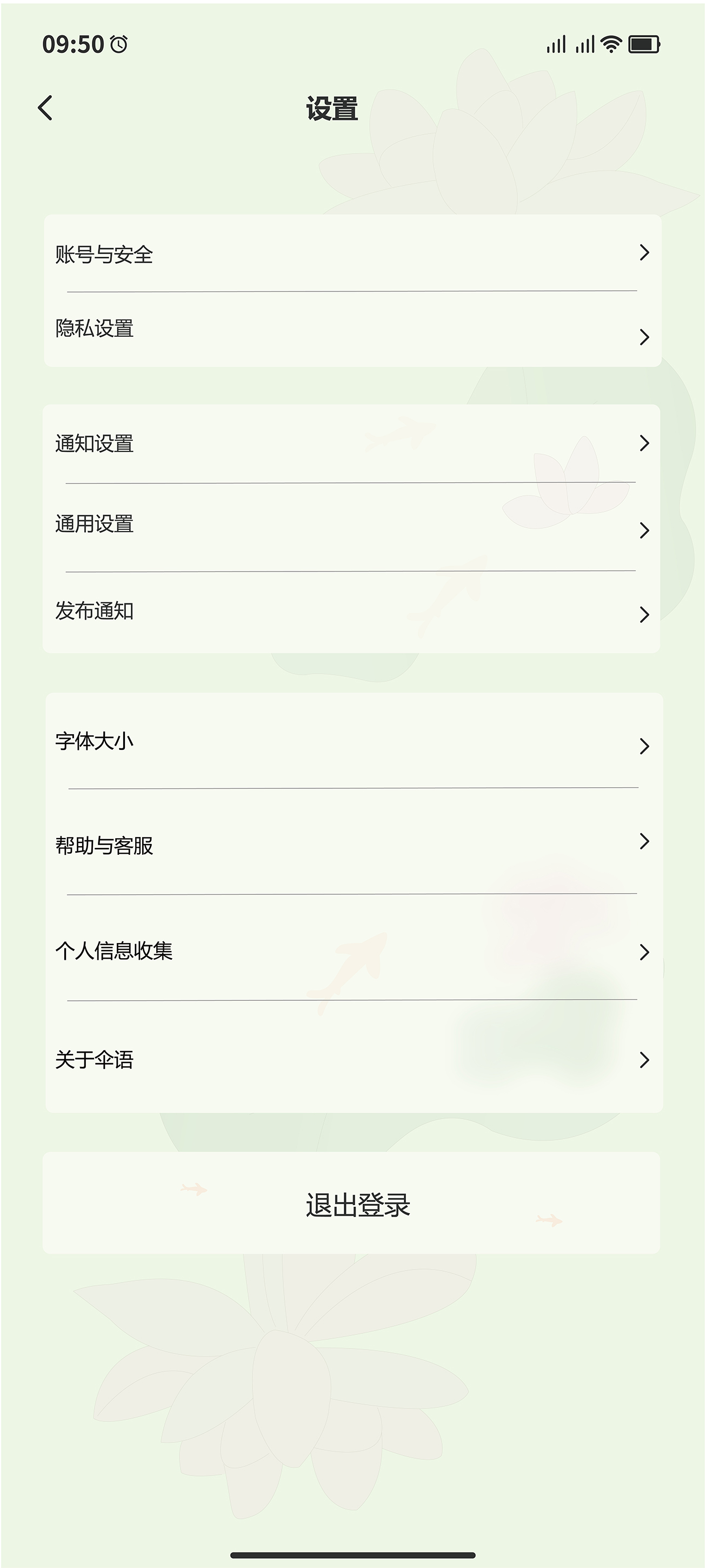Screen dimensions: 706x1568
Task: Open 账号与安全 settings
Action: click(352, 254)
